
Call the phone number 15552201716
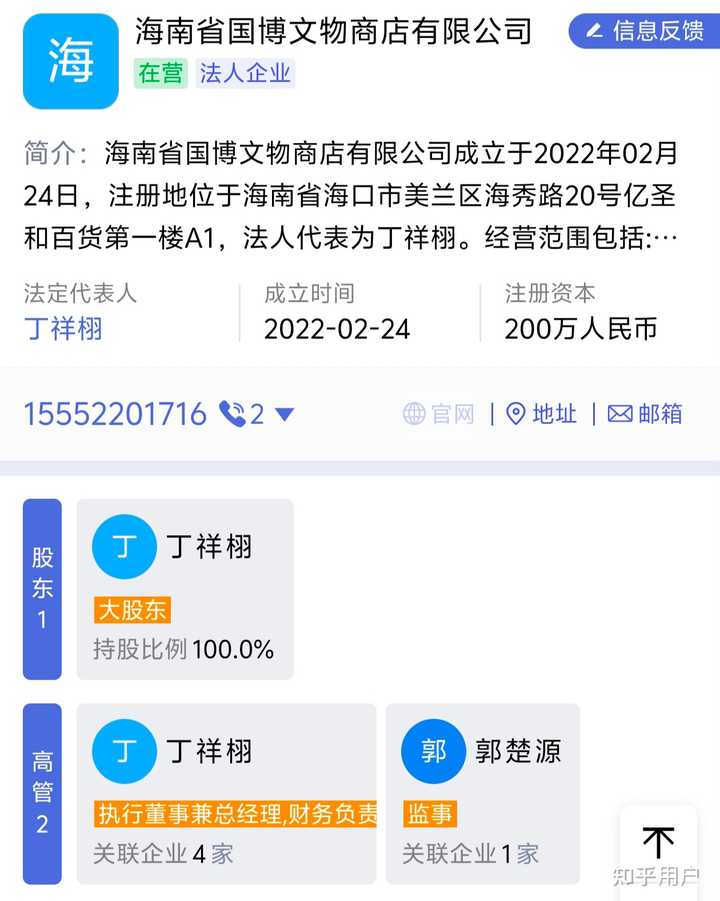pos(115,414)
